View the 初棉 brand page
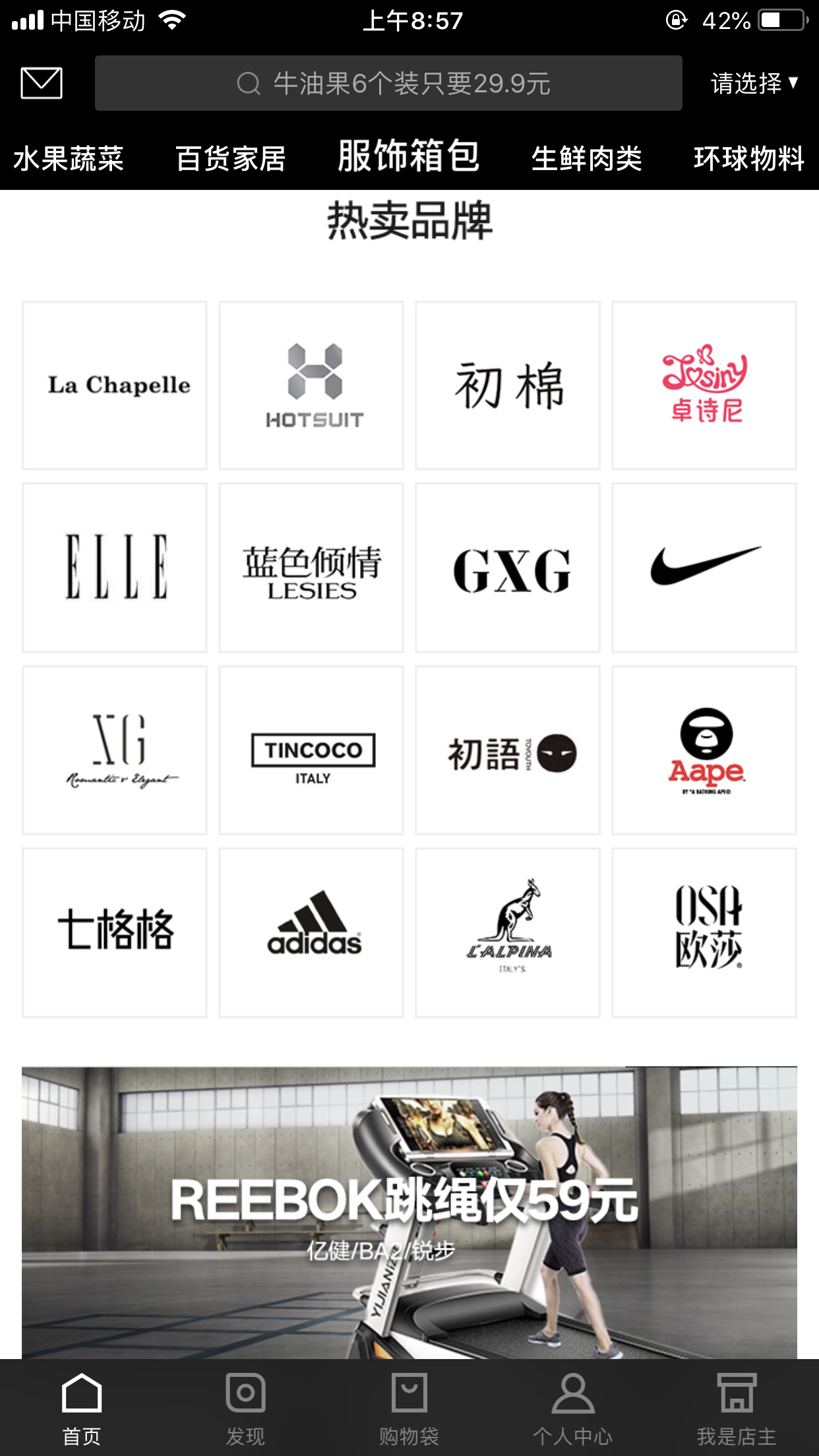 pyautogui.click(x=508, y=386)
